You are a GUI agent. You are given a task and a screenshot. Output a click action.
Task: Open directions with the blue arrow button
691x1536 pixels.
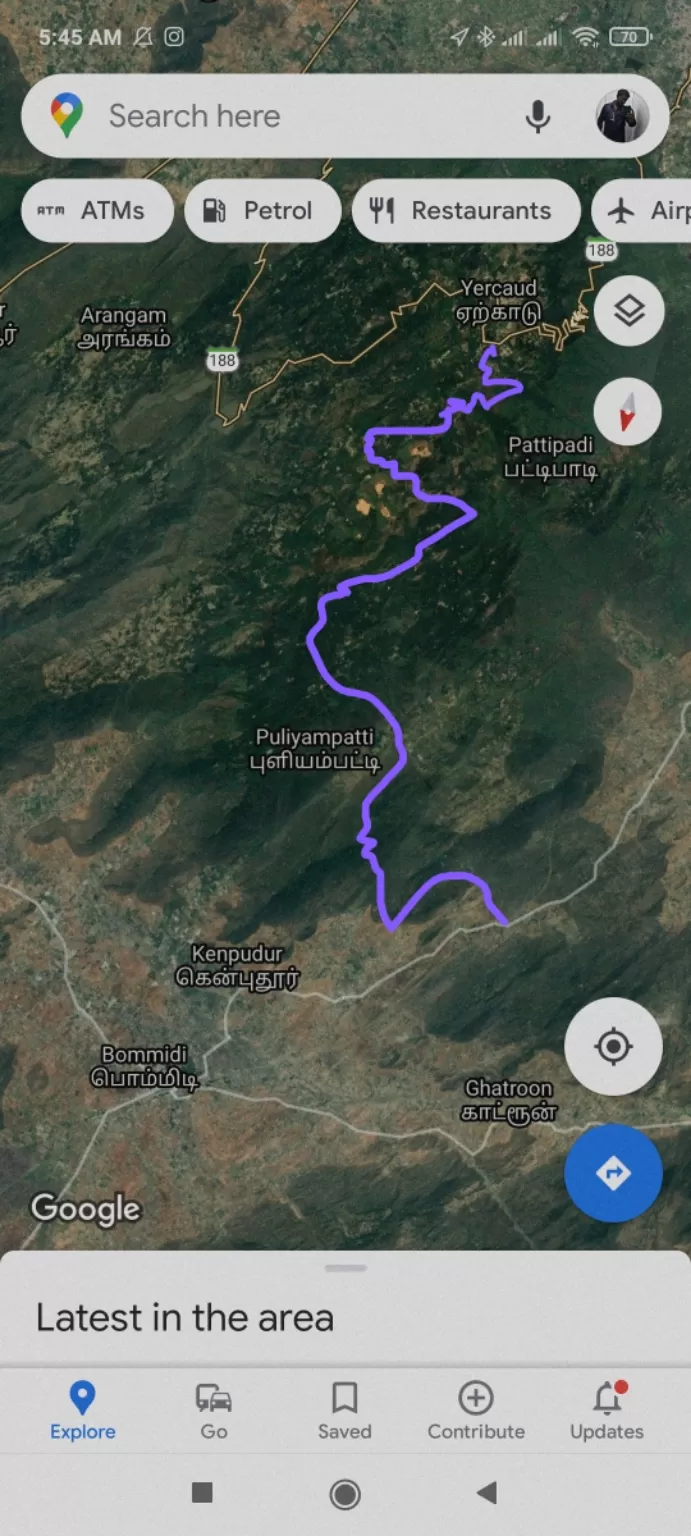tap(613, 1173)
